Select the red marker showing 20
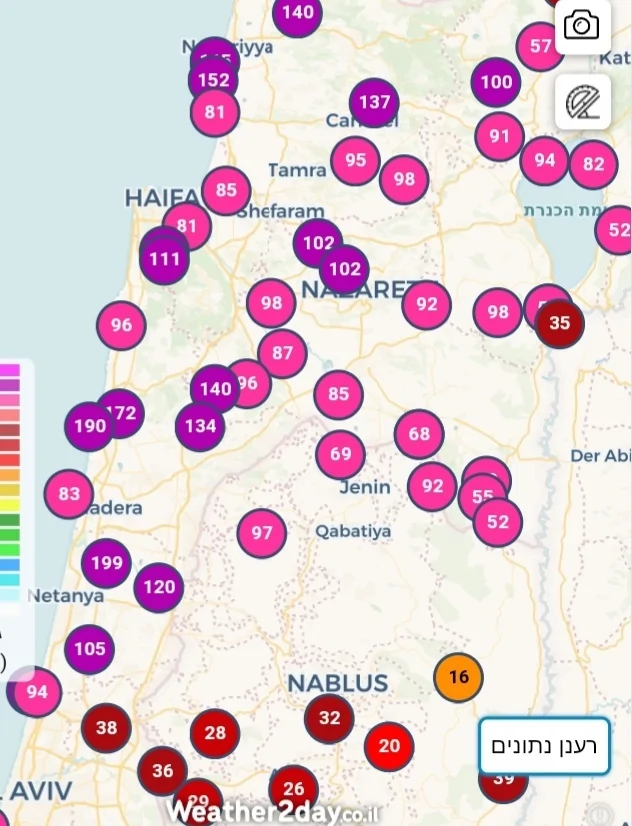Viewport: 632px width, 826px height. point(389,746)
